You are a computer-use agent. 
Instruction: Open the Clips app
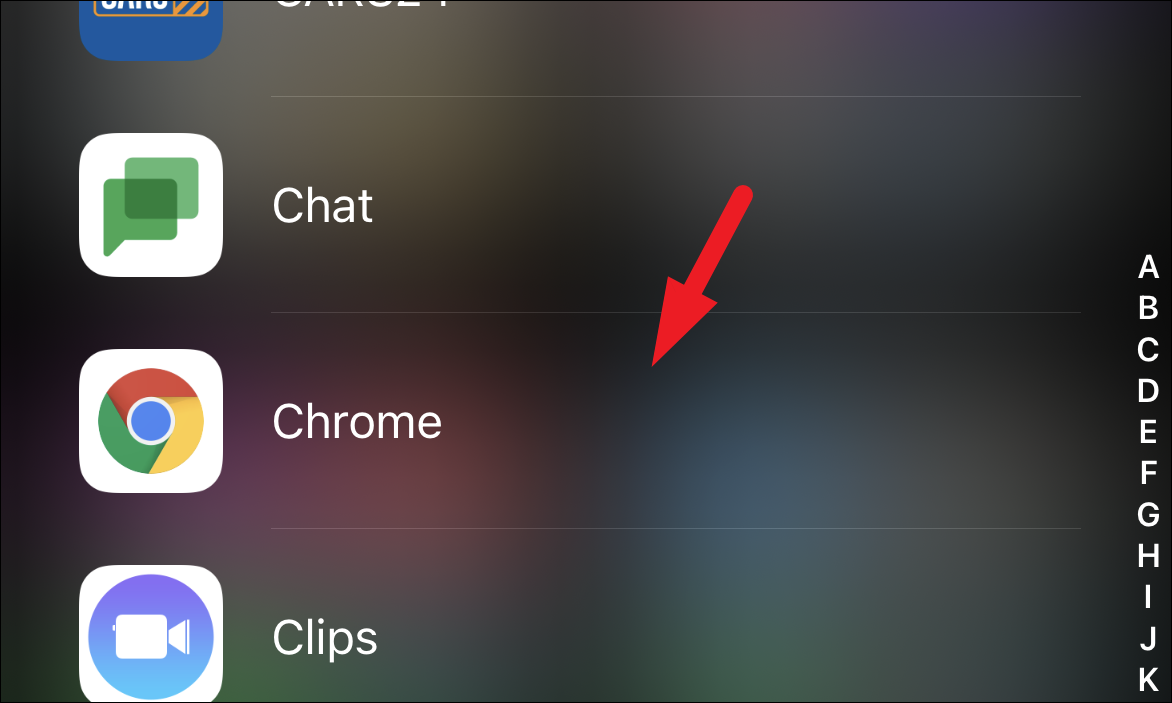150,636
